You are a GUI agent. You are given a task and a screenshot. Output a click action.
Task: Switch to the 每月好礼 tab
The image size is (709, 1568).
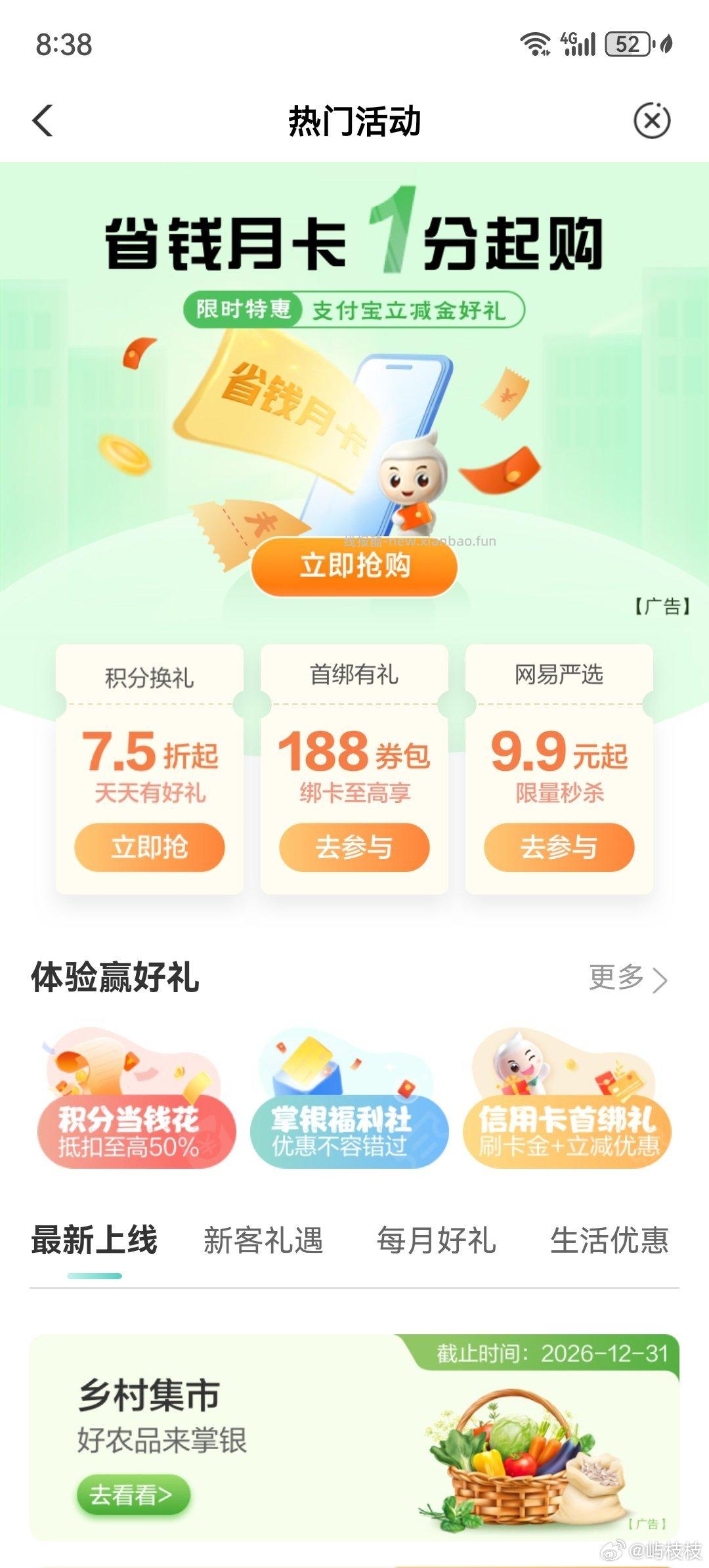point(435,1242)
